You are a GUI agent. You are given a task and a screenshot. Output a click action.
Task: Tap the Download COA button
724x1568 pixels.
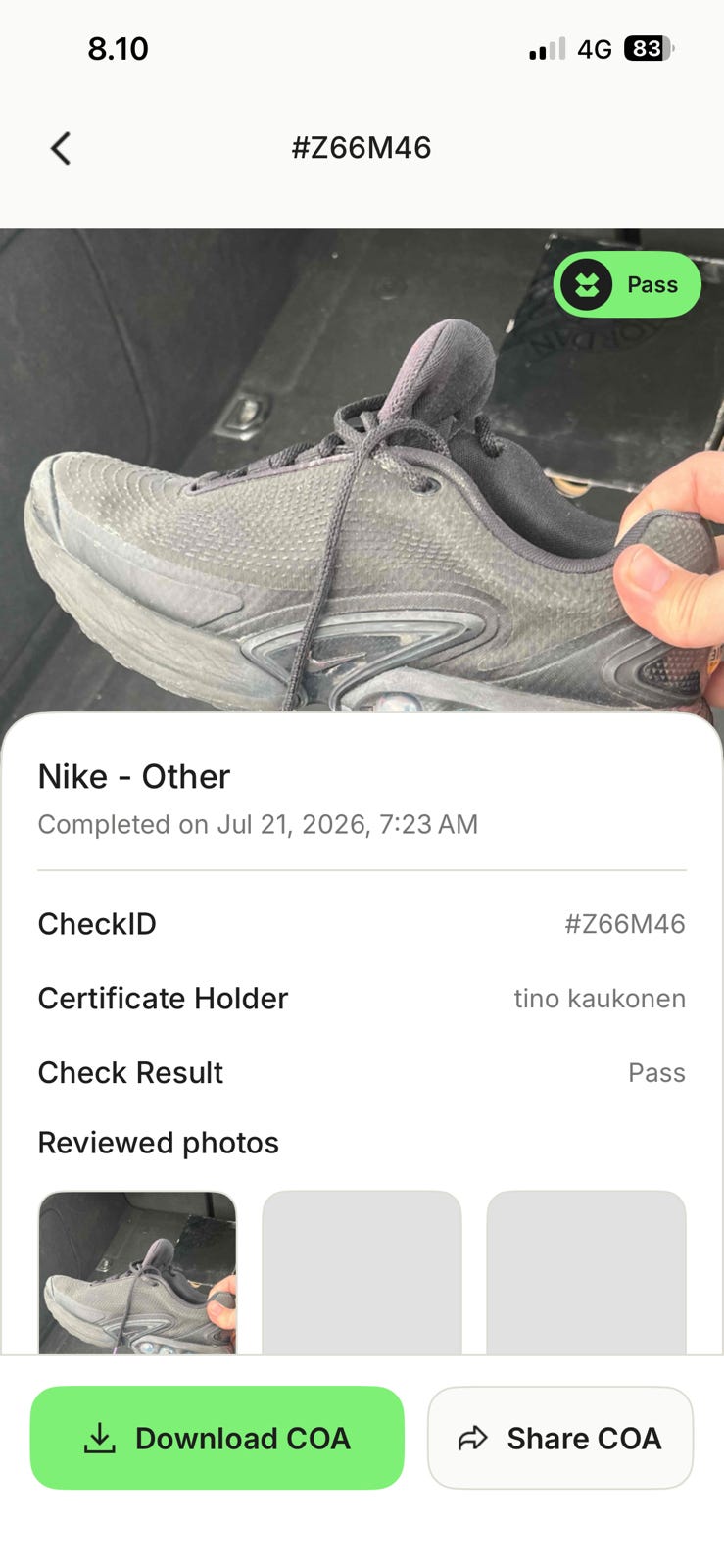[217, 1438]
